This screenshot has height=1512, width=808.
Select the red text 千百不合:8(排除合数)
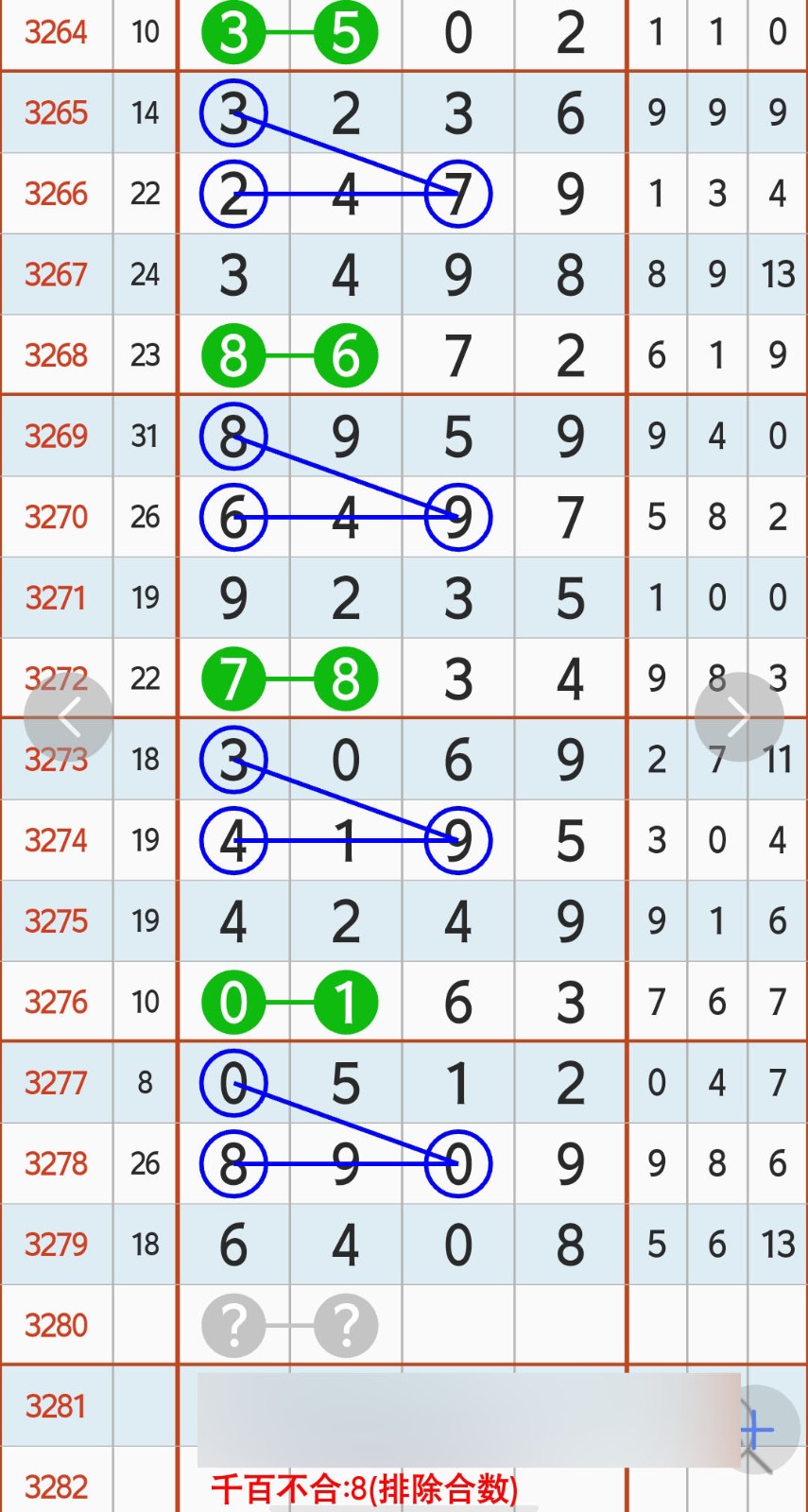click(364, 1486)
